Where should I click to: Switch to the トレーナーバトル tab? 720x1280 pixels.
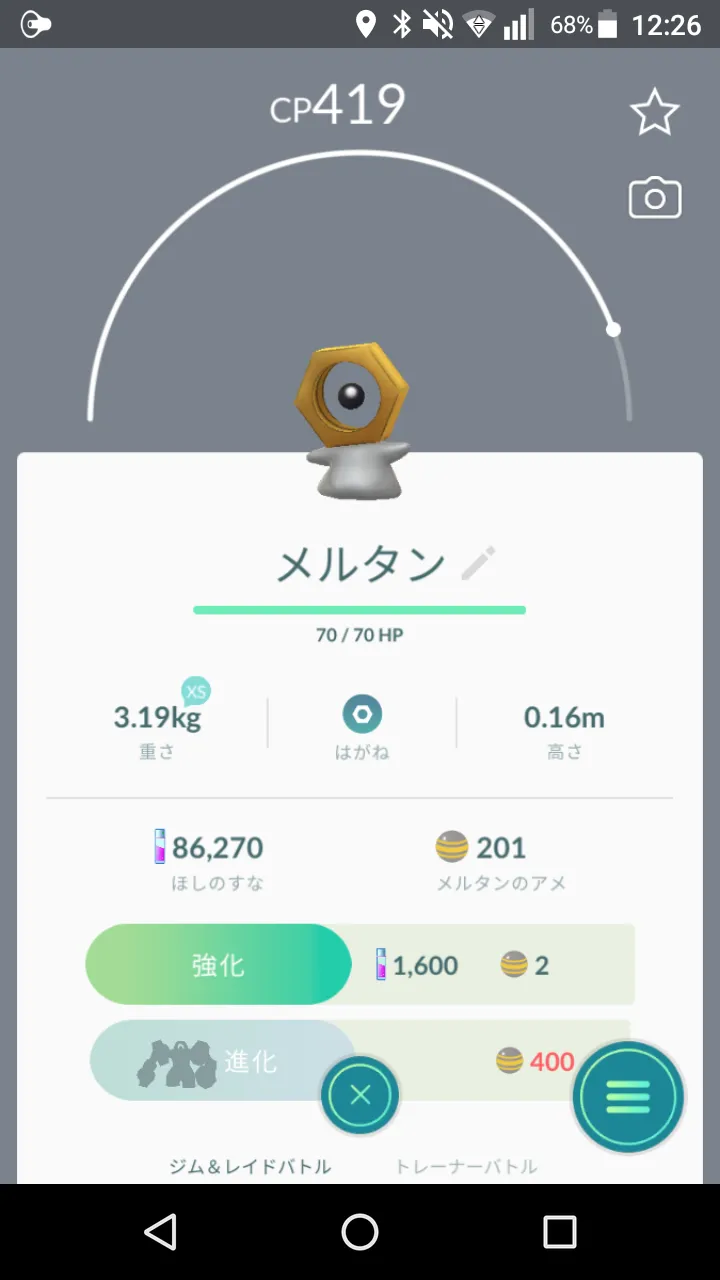point(466,1166)
